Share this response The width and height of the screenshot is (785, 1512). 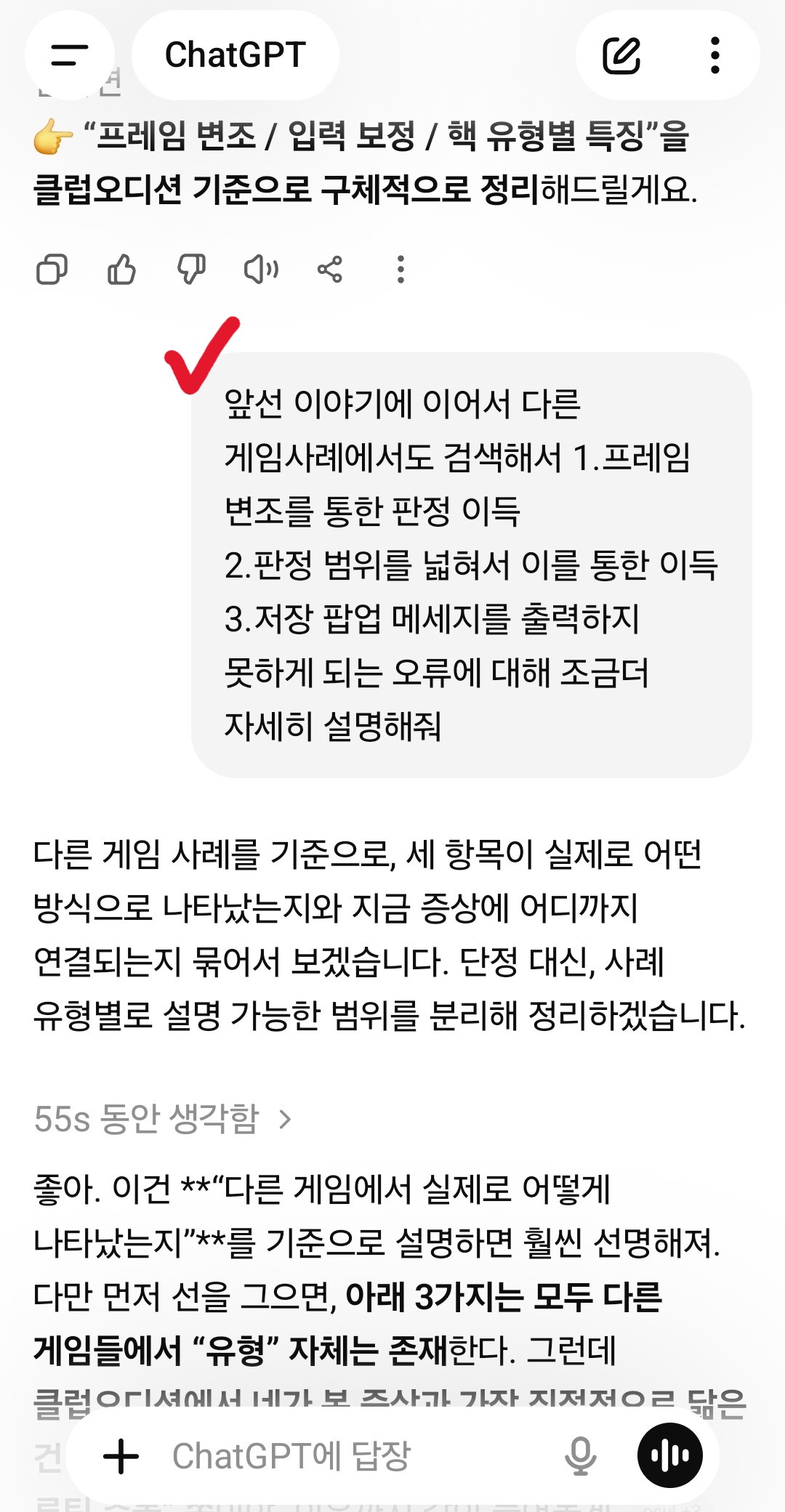click(x=330, y=270)
